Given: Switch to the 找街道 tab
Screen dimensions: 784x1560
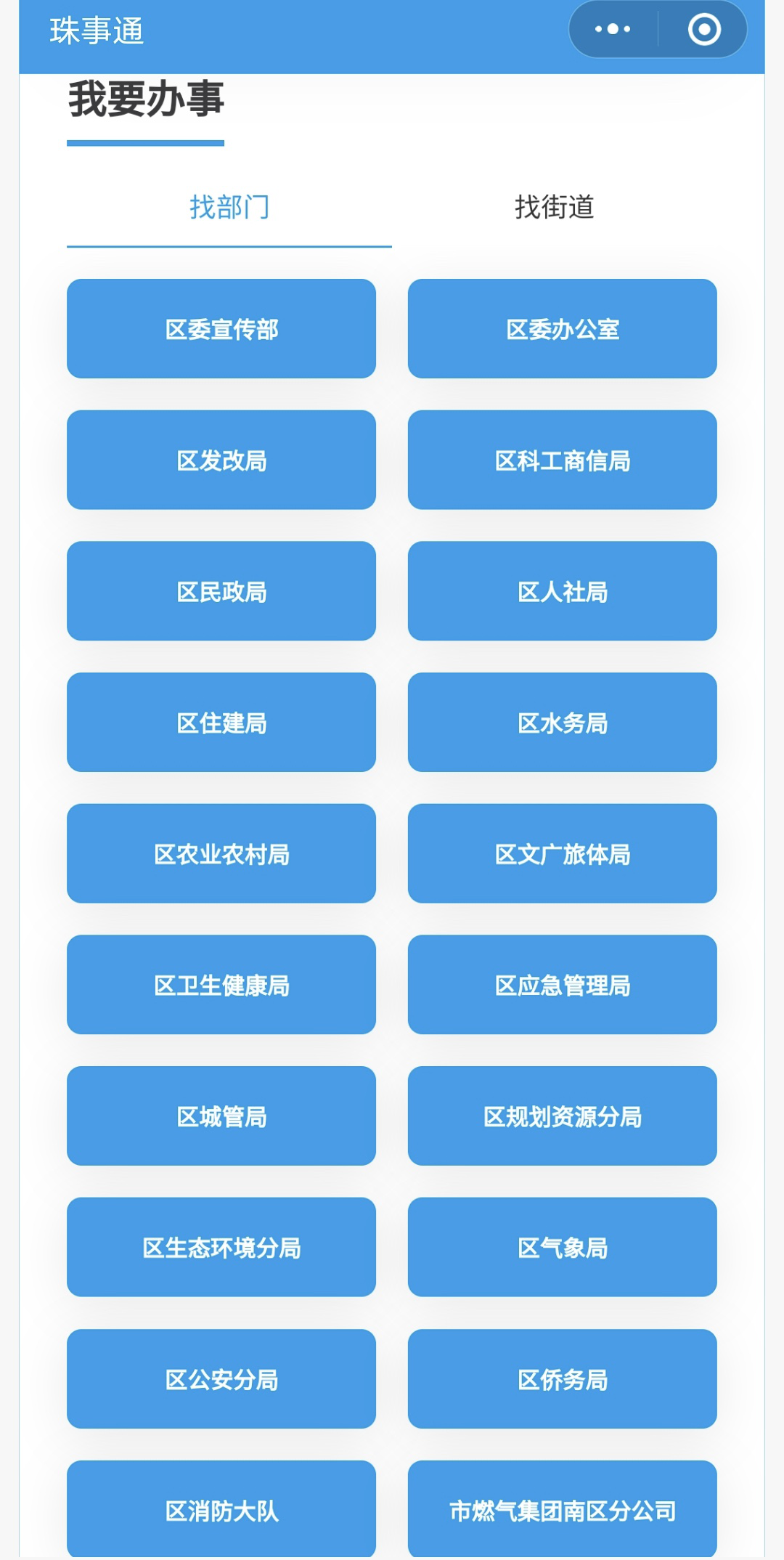Looking at the screenshot, I should [555, 208].
